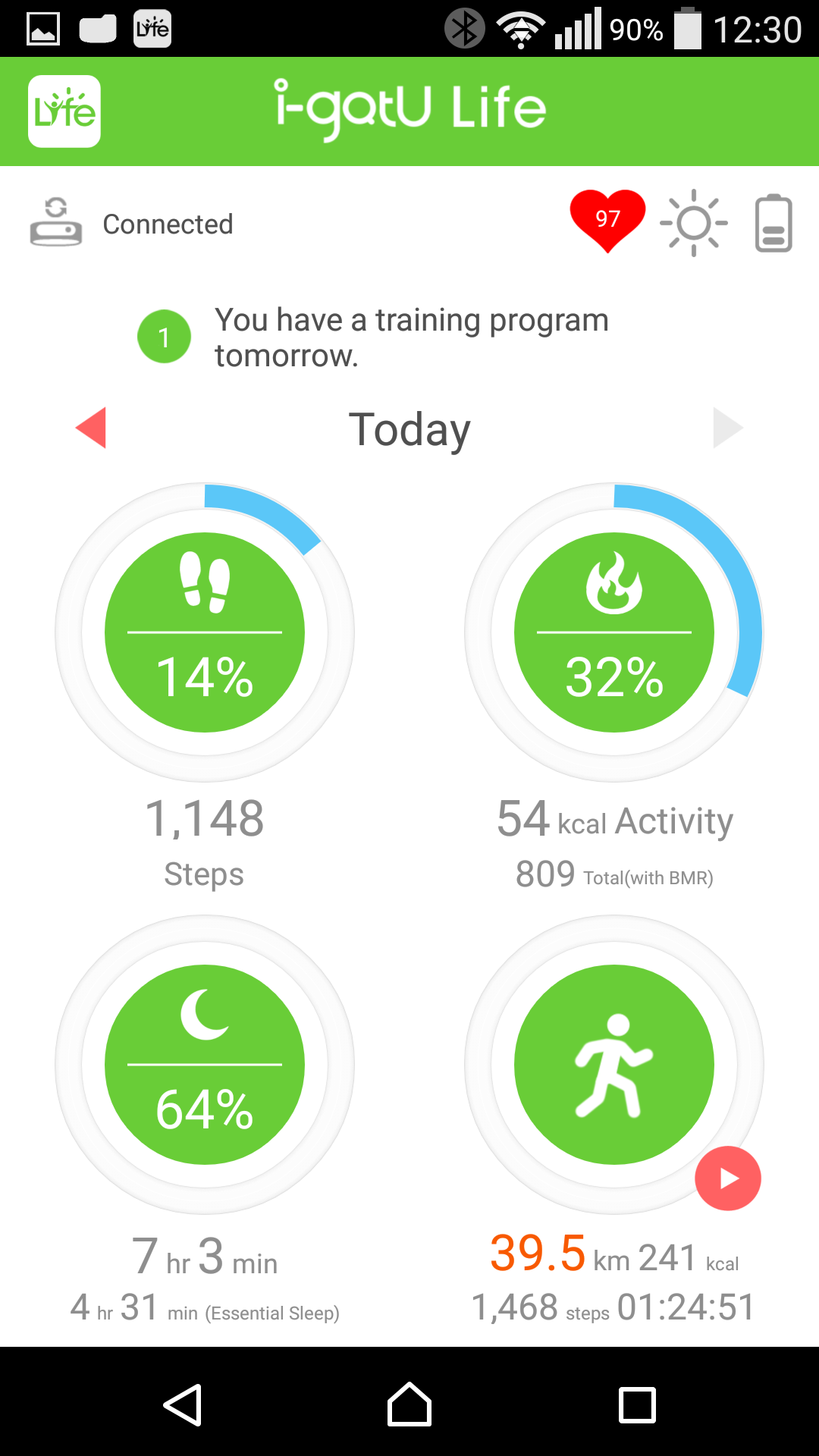Screen dimensions: 819x1456
Task: Open the calories circle showing 32%
Action: point(614,632)
